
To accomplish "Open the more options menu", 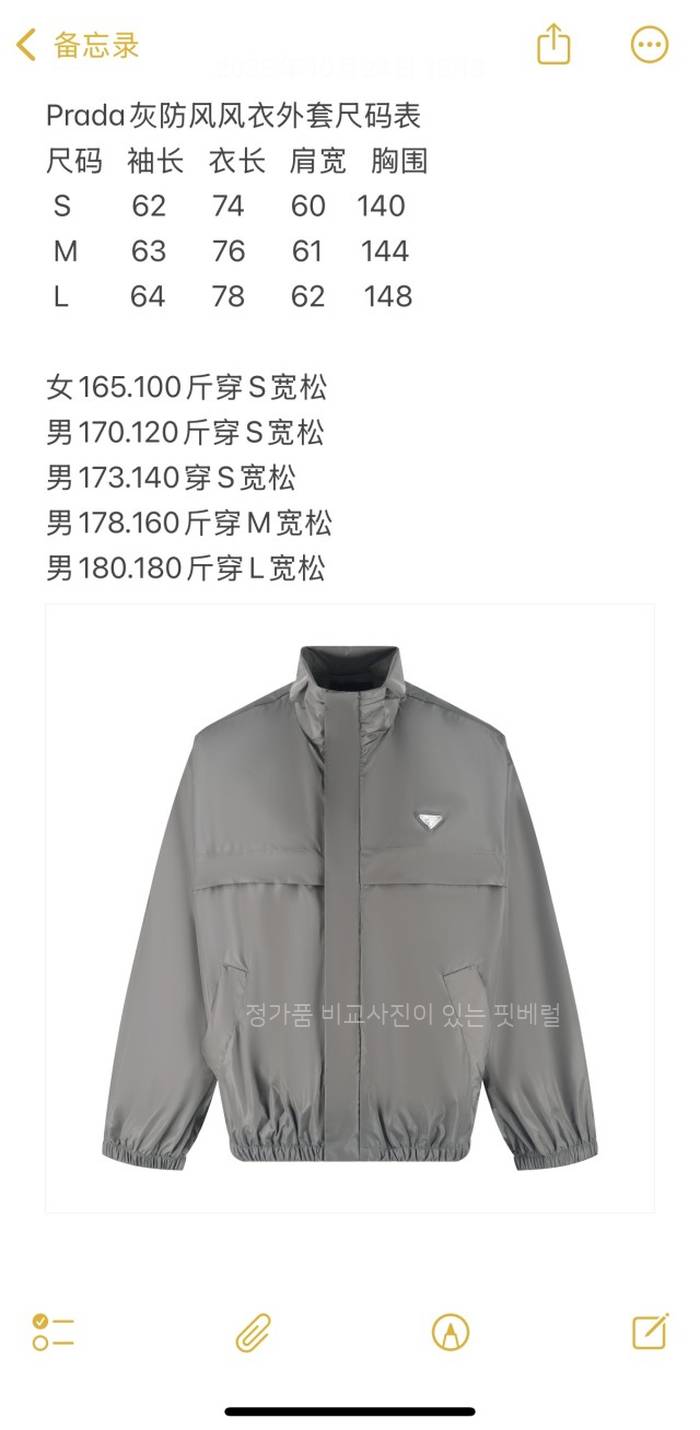I will pos(649,45).
